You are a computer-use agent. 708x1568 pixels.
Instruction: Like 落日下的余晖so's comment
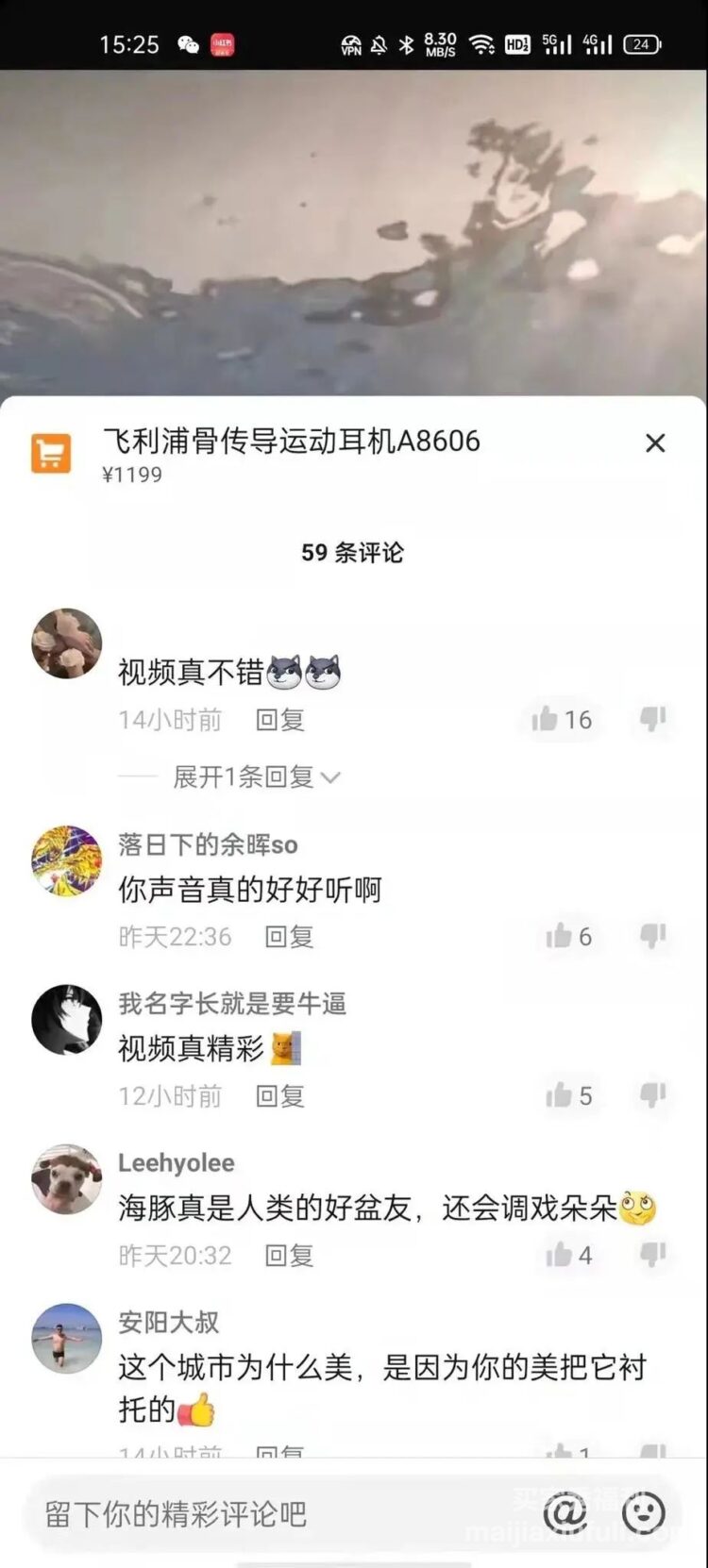pyautogui.click(x=559, y=936)
